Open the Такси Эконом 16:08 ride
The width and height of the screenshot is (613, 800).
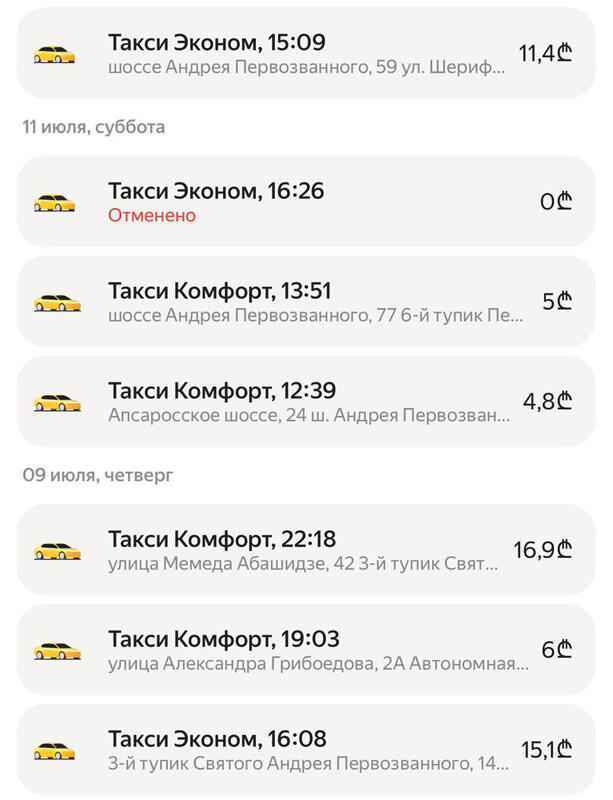(306, 749)
